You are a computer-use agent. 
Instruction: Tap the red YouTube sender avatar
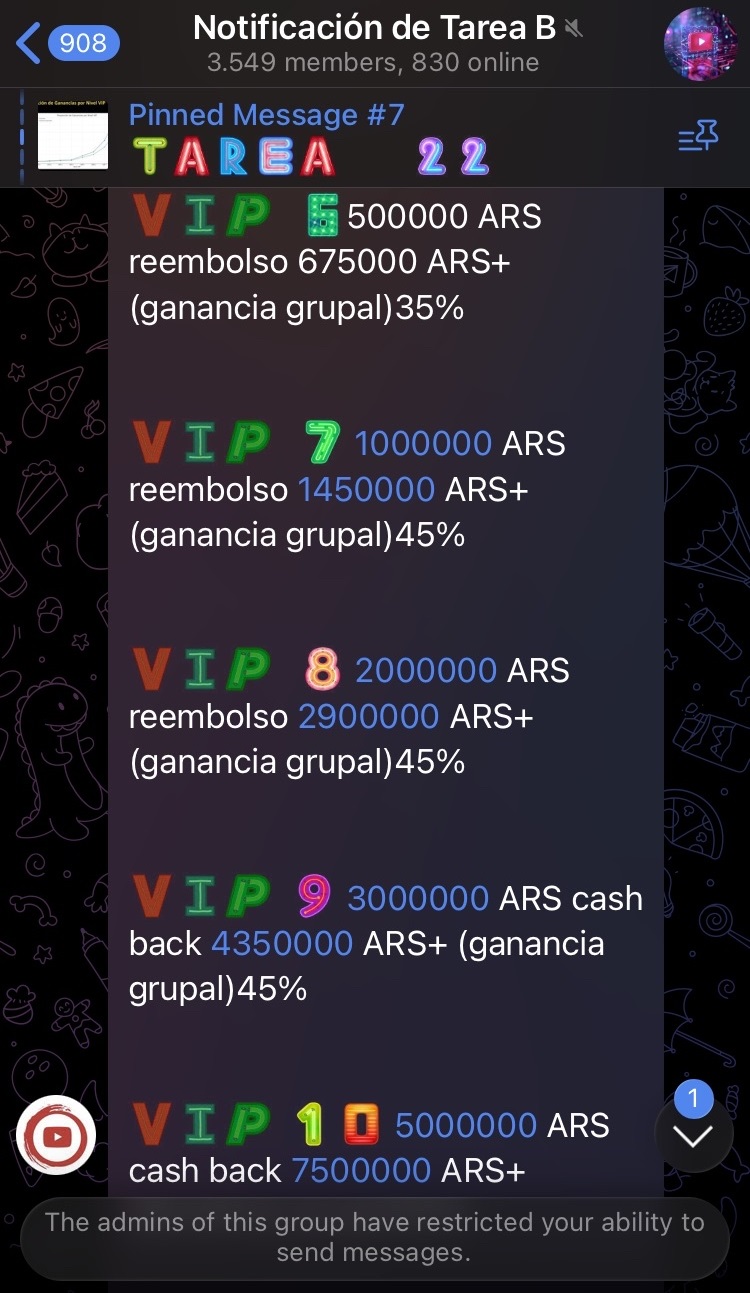56,1135
